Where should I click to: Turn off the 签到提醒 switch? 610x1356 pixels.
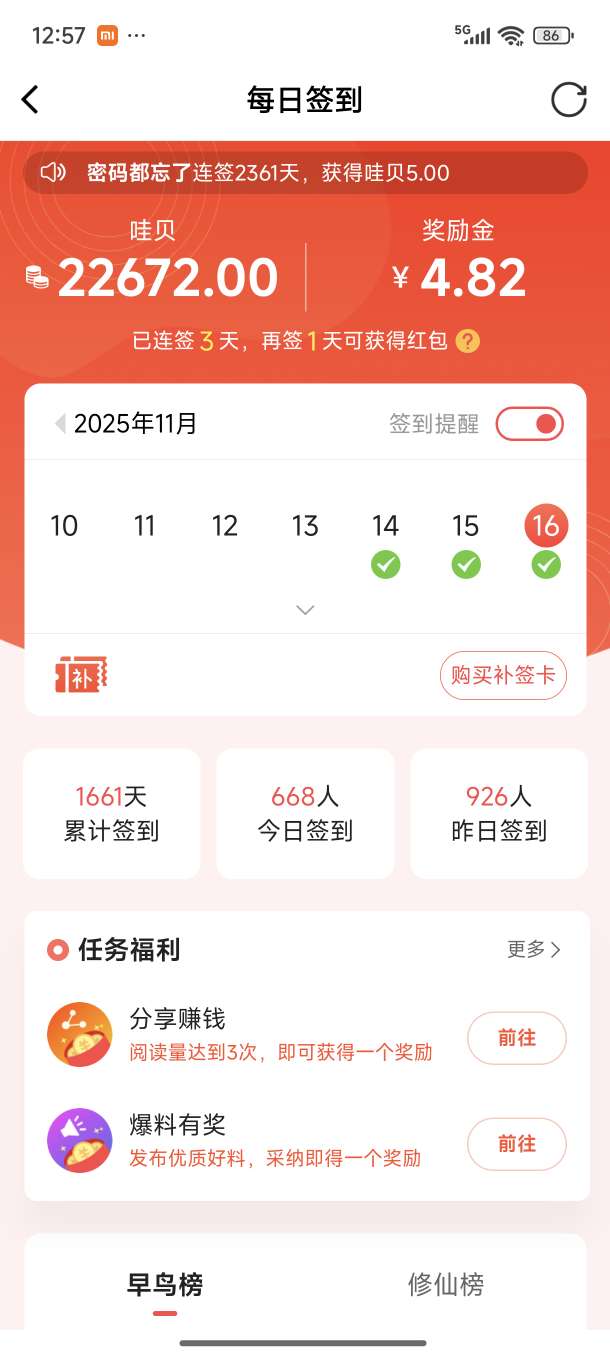[529, 424]
